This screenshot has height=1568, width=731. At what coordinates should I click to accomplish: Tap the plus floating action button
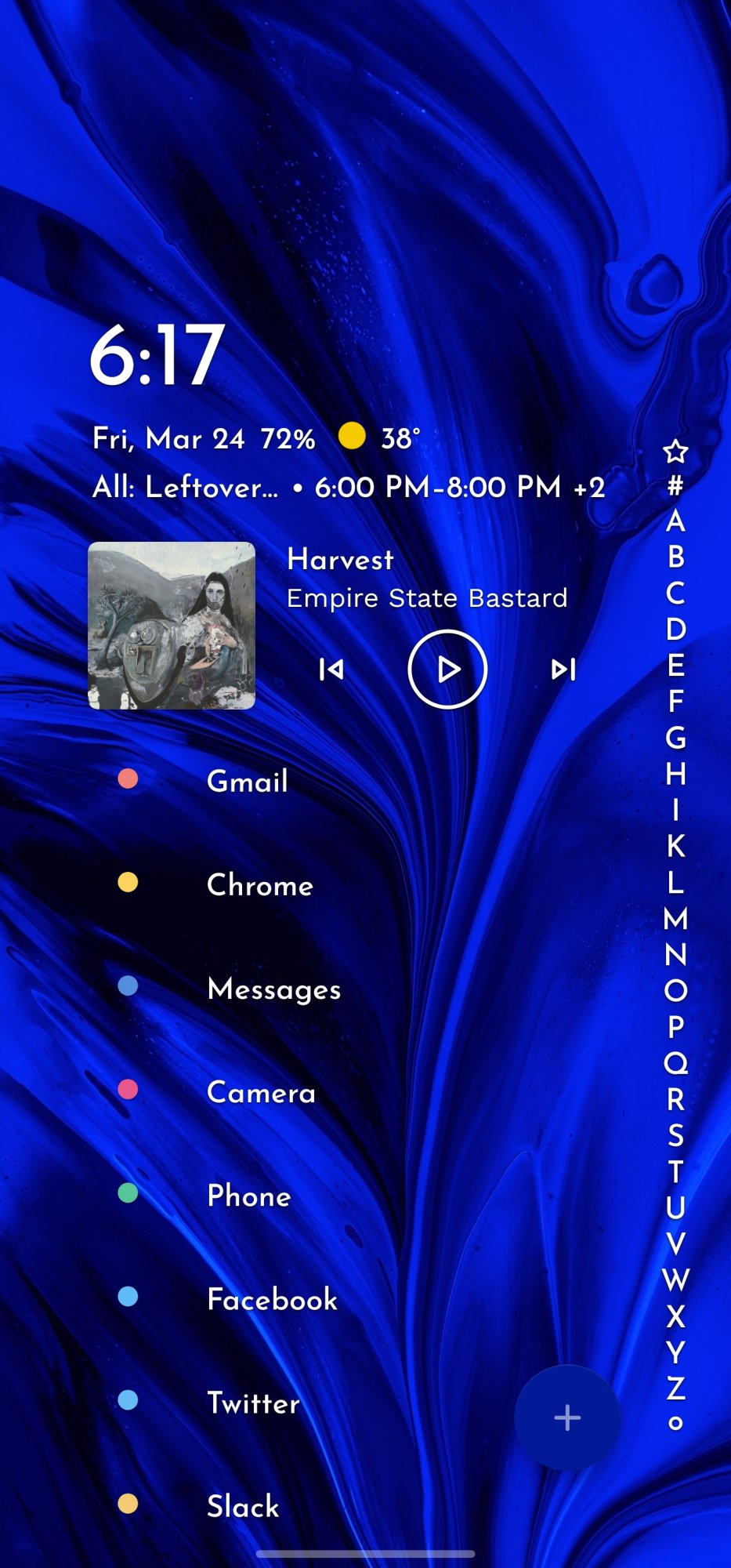pyautogui.click(x=566, y=1417)
